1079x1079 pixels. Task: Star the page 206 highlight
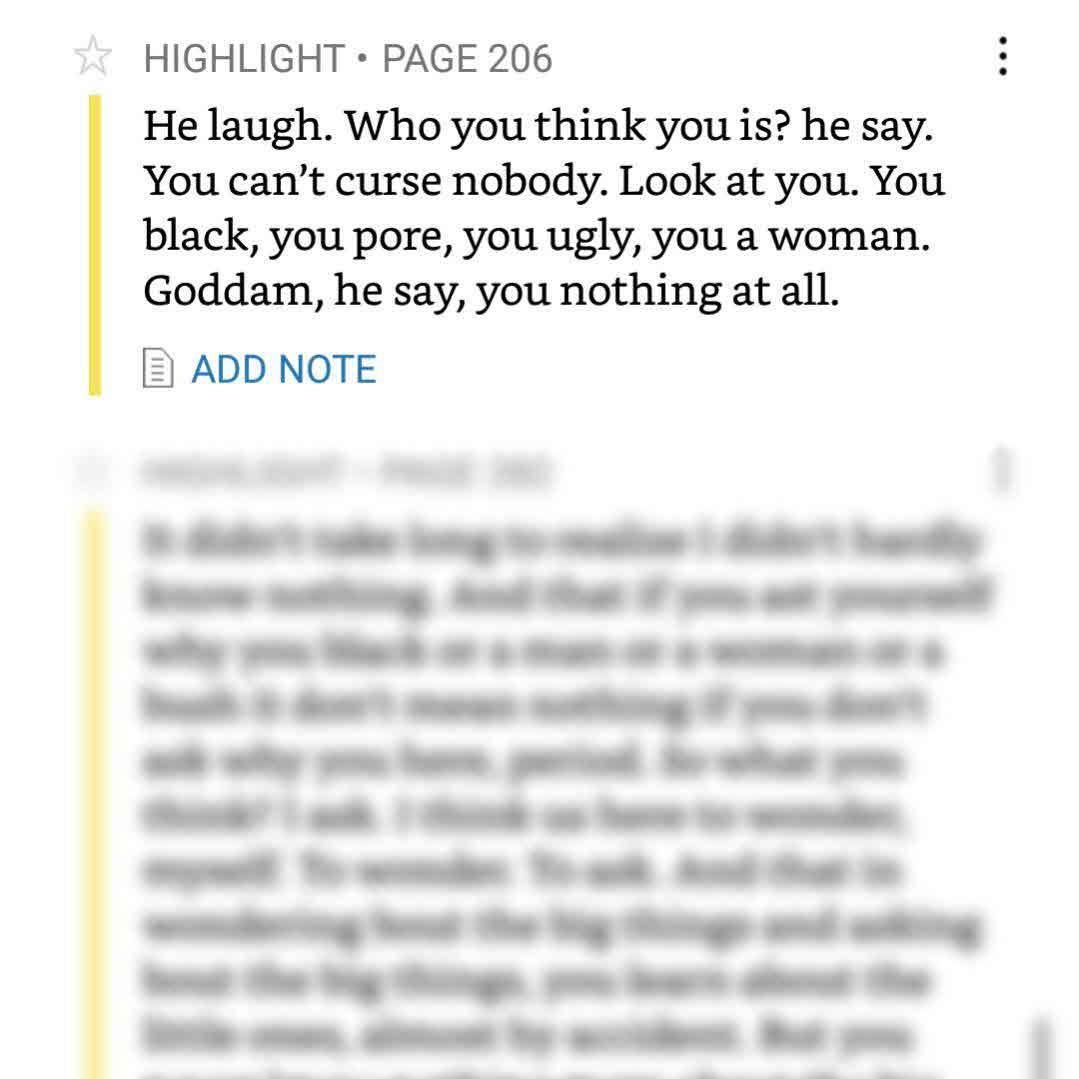coord(92,58)
